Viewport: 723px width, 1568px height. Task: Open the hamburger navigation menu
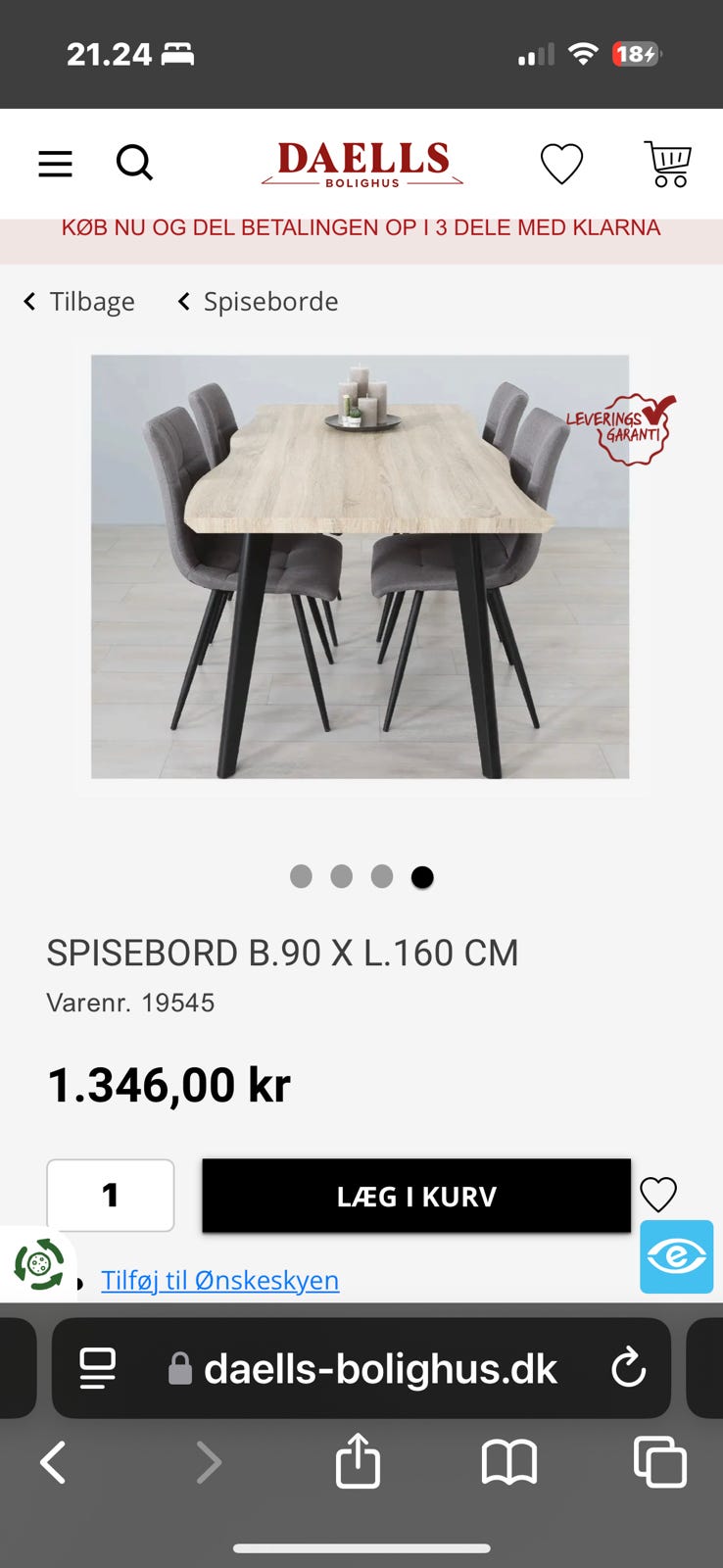click(55, 164)
